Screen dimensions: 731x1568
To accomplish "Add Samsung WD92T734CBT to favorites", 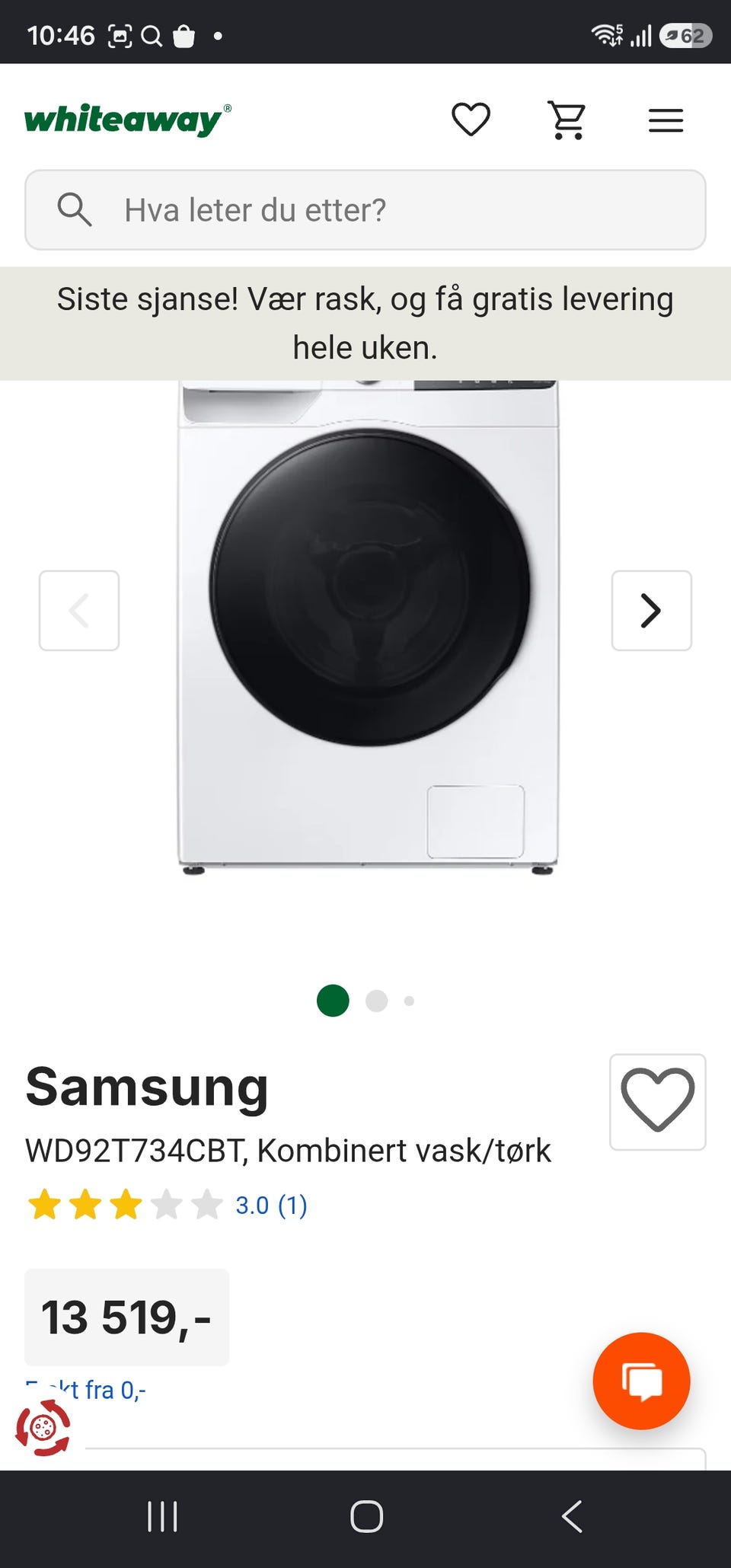I will pyautogui.click(x=658, y=1102).
